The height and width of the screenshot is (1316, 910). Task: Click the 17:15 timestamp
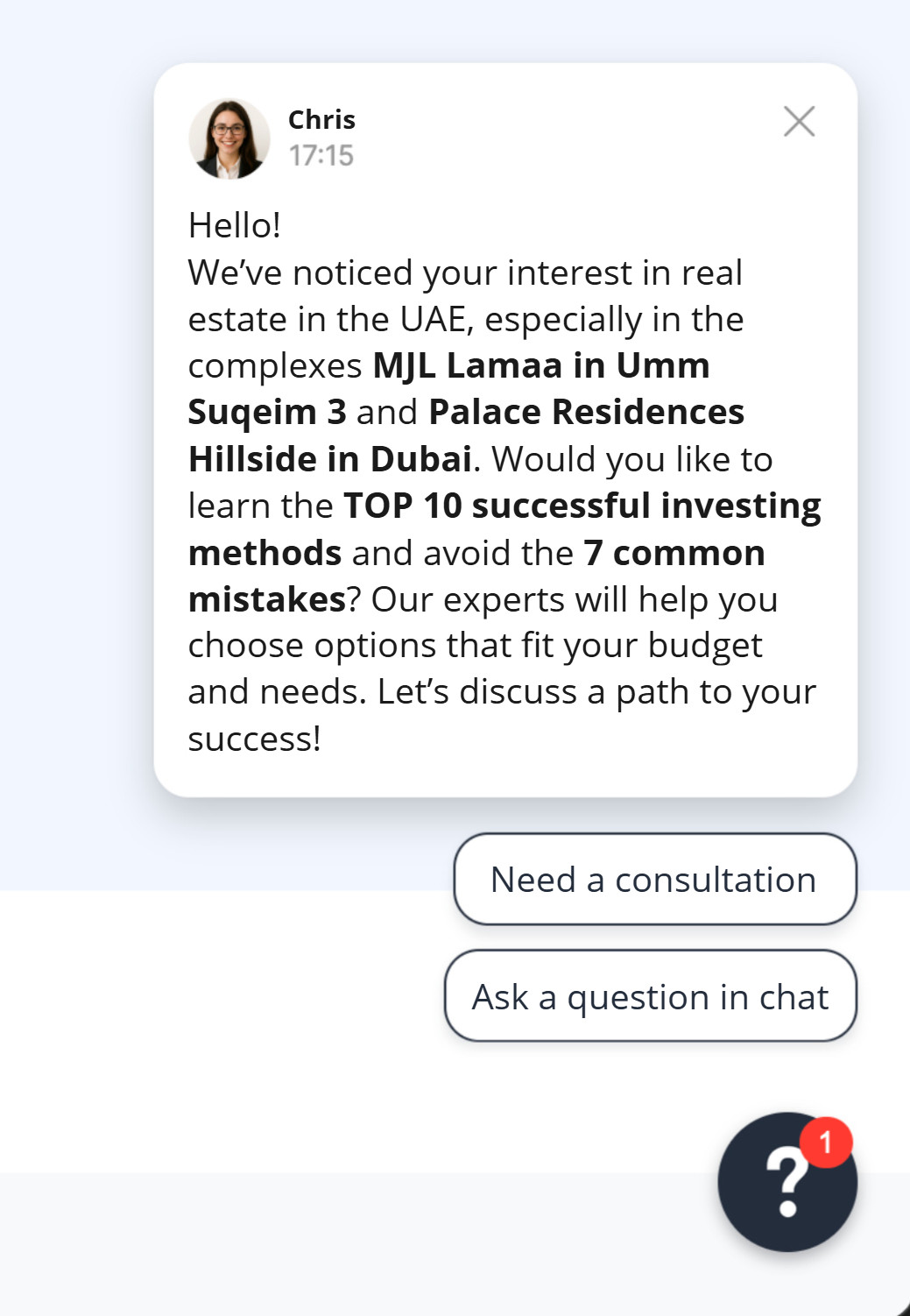(320, 158)
